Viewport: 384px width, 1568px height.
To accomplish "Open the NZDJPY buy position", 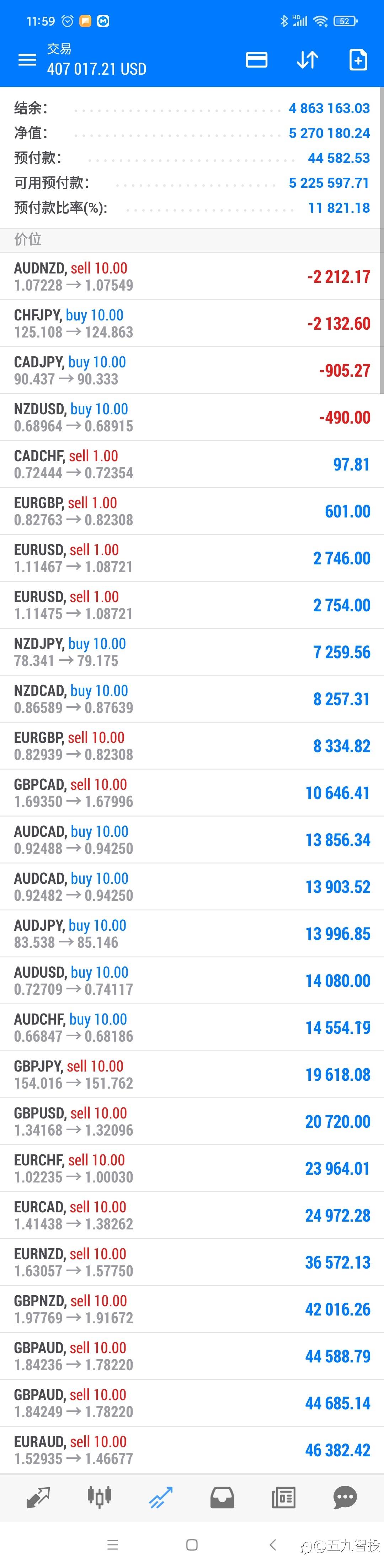I will coord(192,652).
